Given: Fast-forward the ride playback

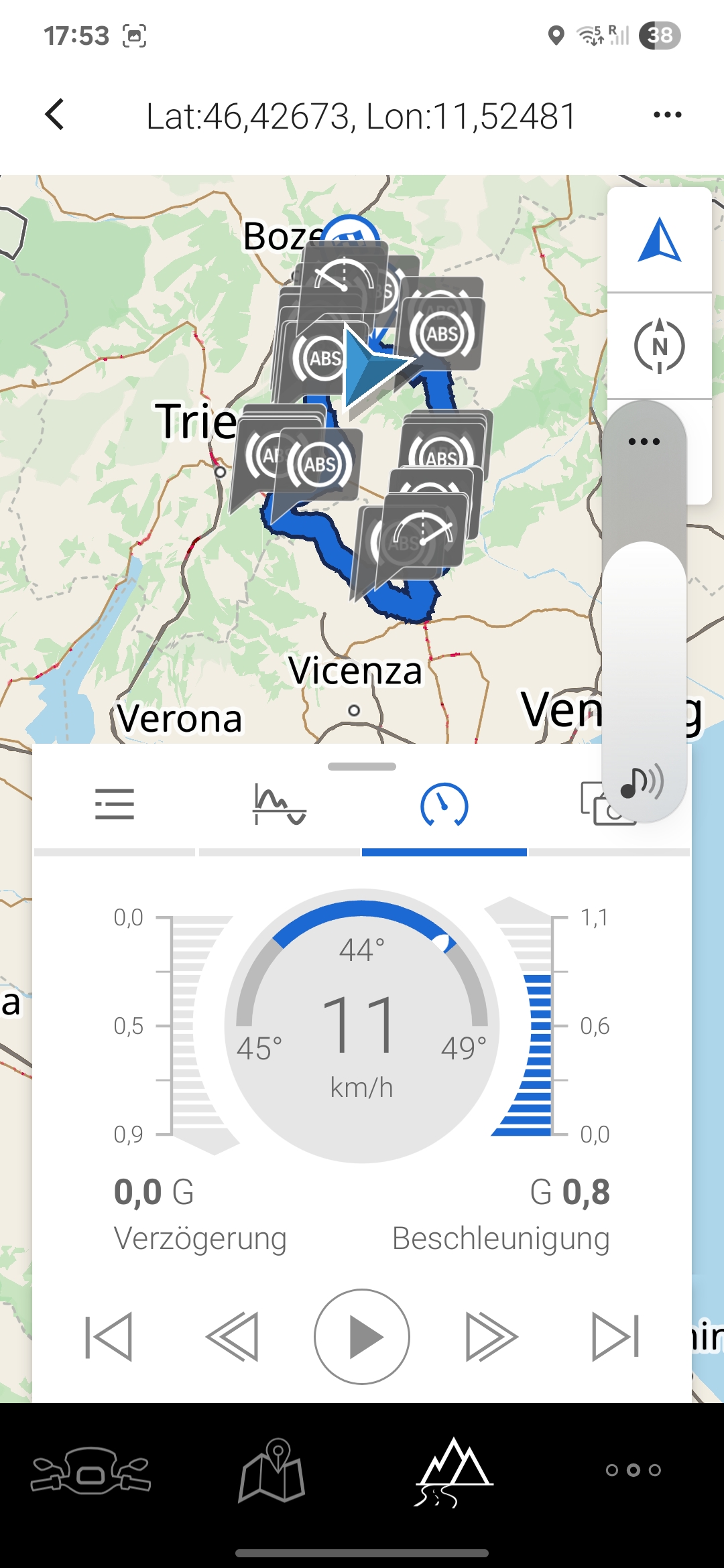Looking at the screenshot, I should (491, 1337).
